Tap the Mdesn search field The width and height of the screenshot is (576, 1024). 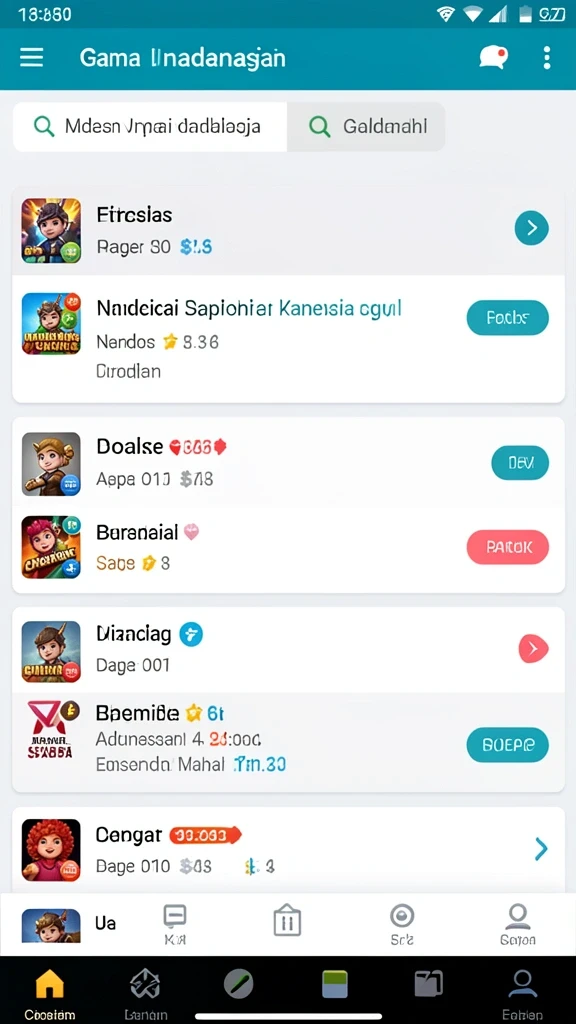click(x=150, y=127)
